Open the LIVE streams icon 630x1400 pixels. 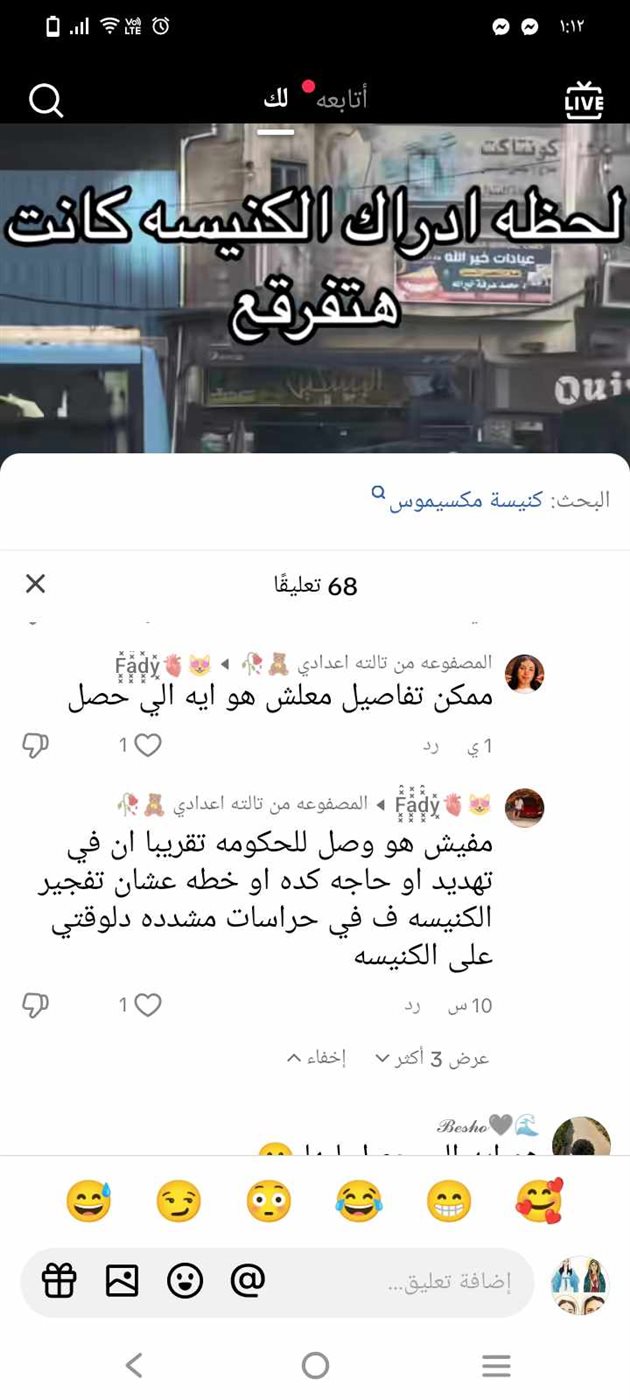click(x=584, y=101)
